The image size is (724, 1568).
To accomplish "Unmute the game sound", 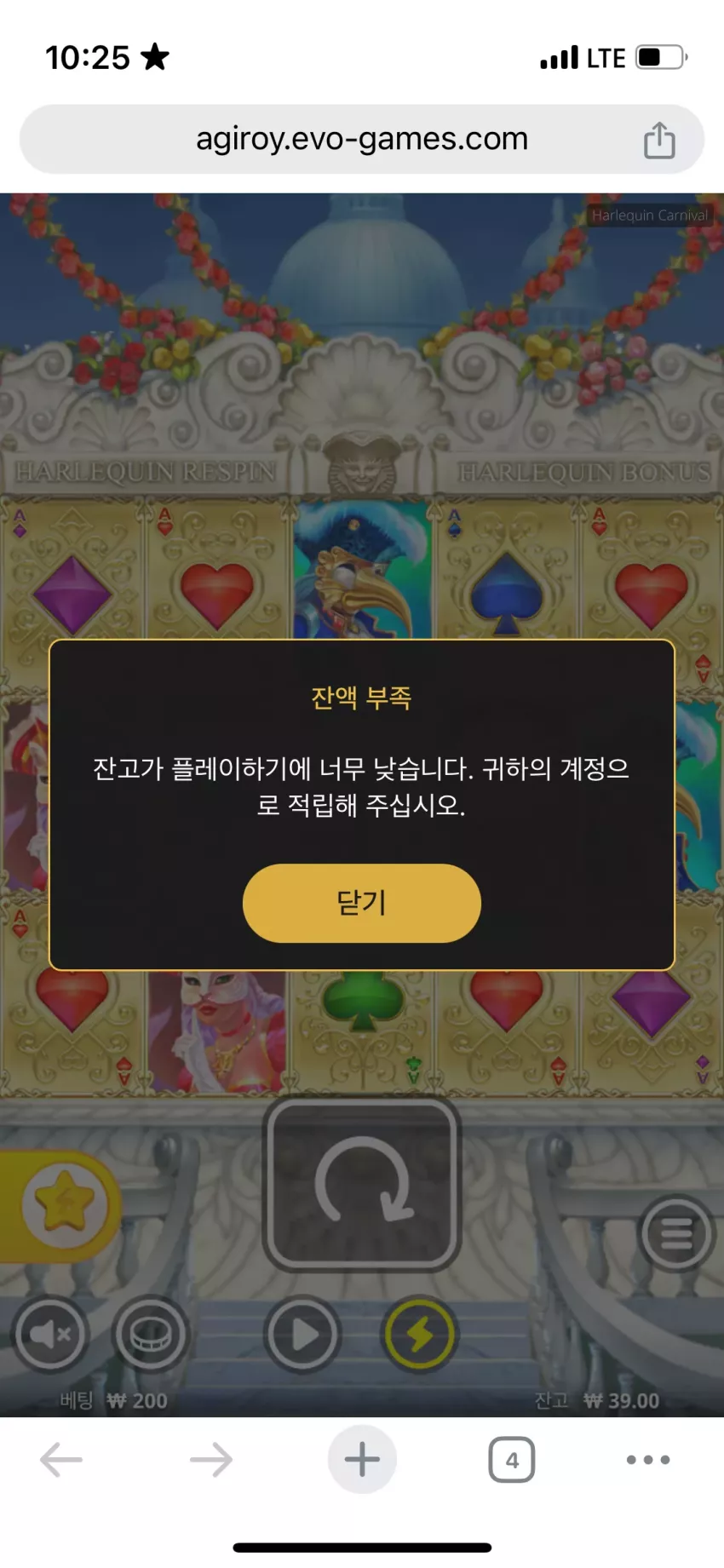I will pyautogui.click(x=51, y=1334).
